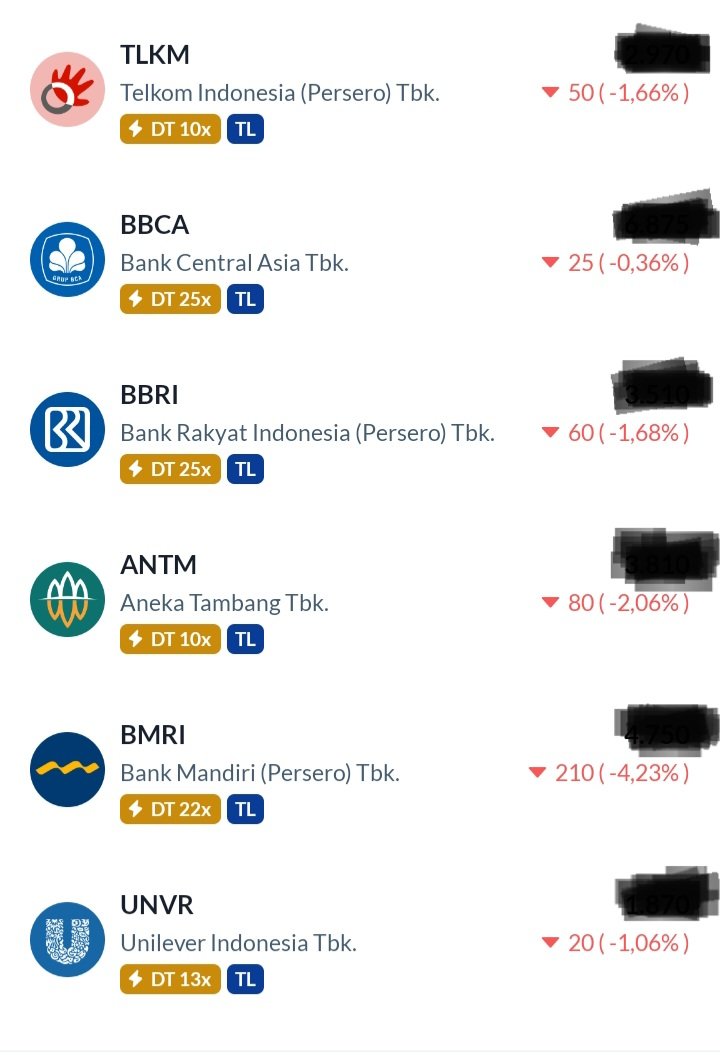Tap the TL label under Bank Mandiri
Image resolution: width=720 pixels, height=1055 pixels.
[x=245, y=808]
